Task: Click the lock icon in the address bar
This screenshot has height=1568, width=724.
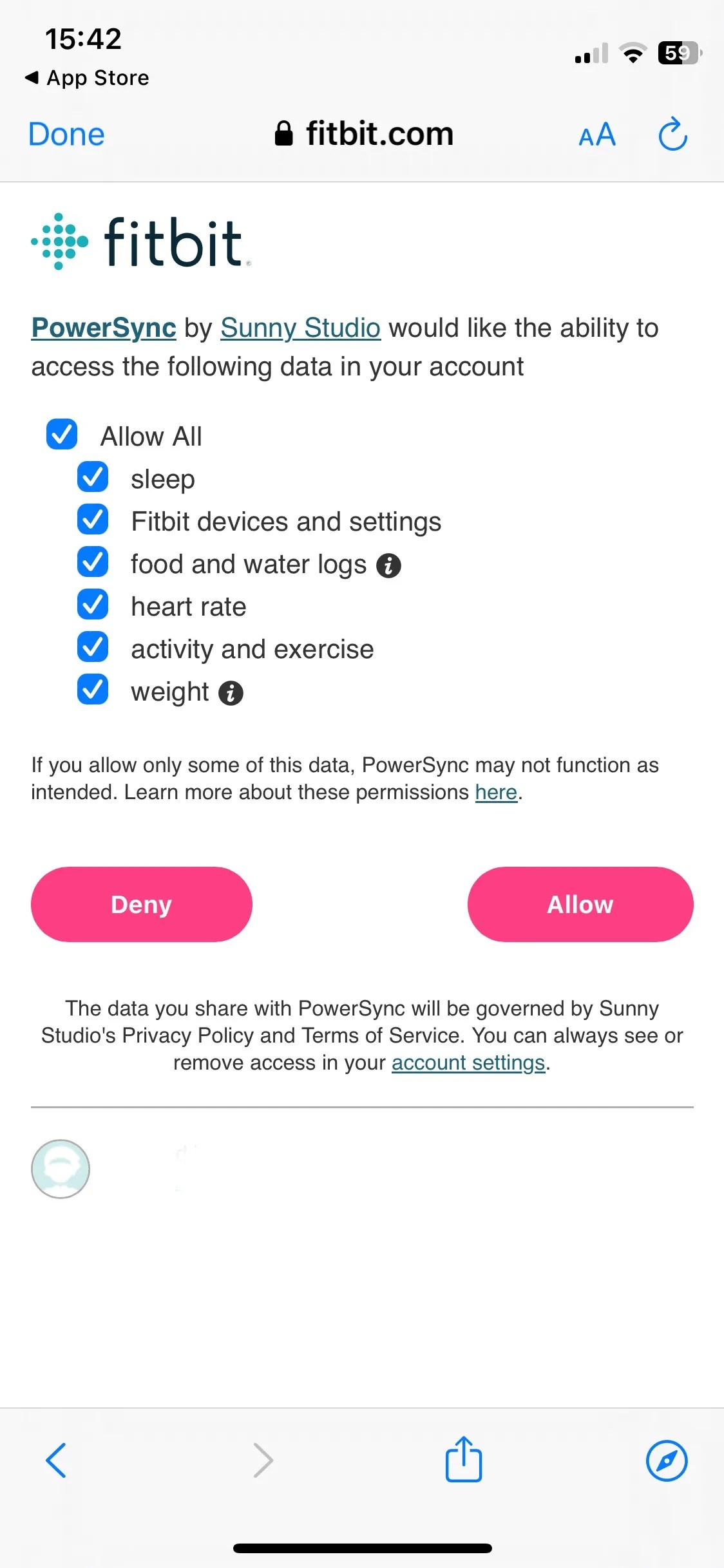Action: point(284,133)
